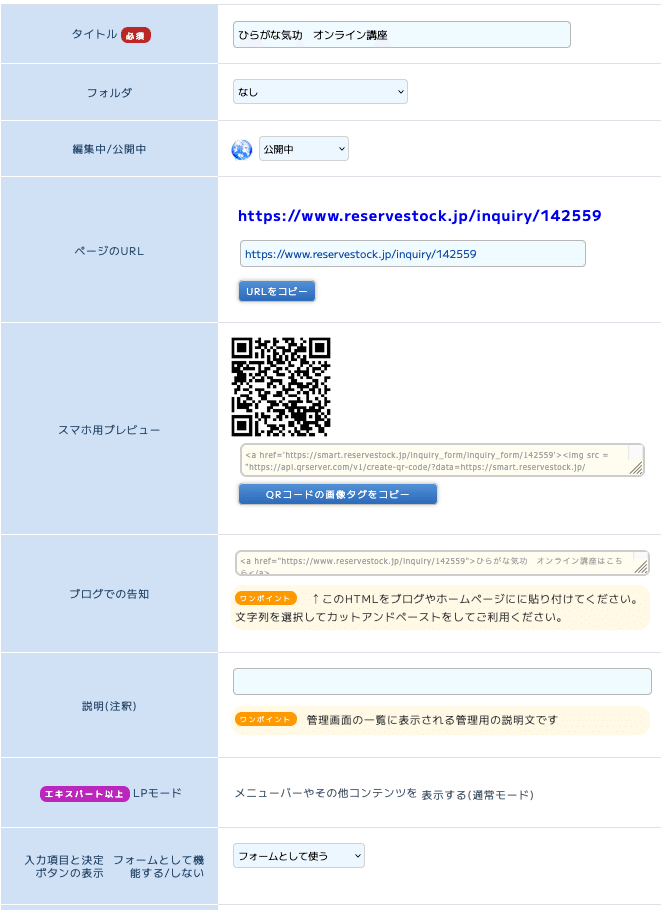Open the フォルダ dropdown

click(x=320, y=92)
